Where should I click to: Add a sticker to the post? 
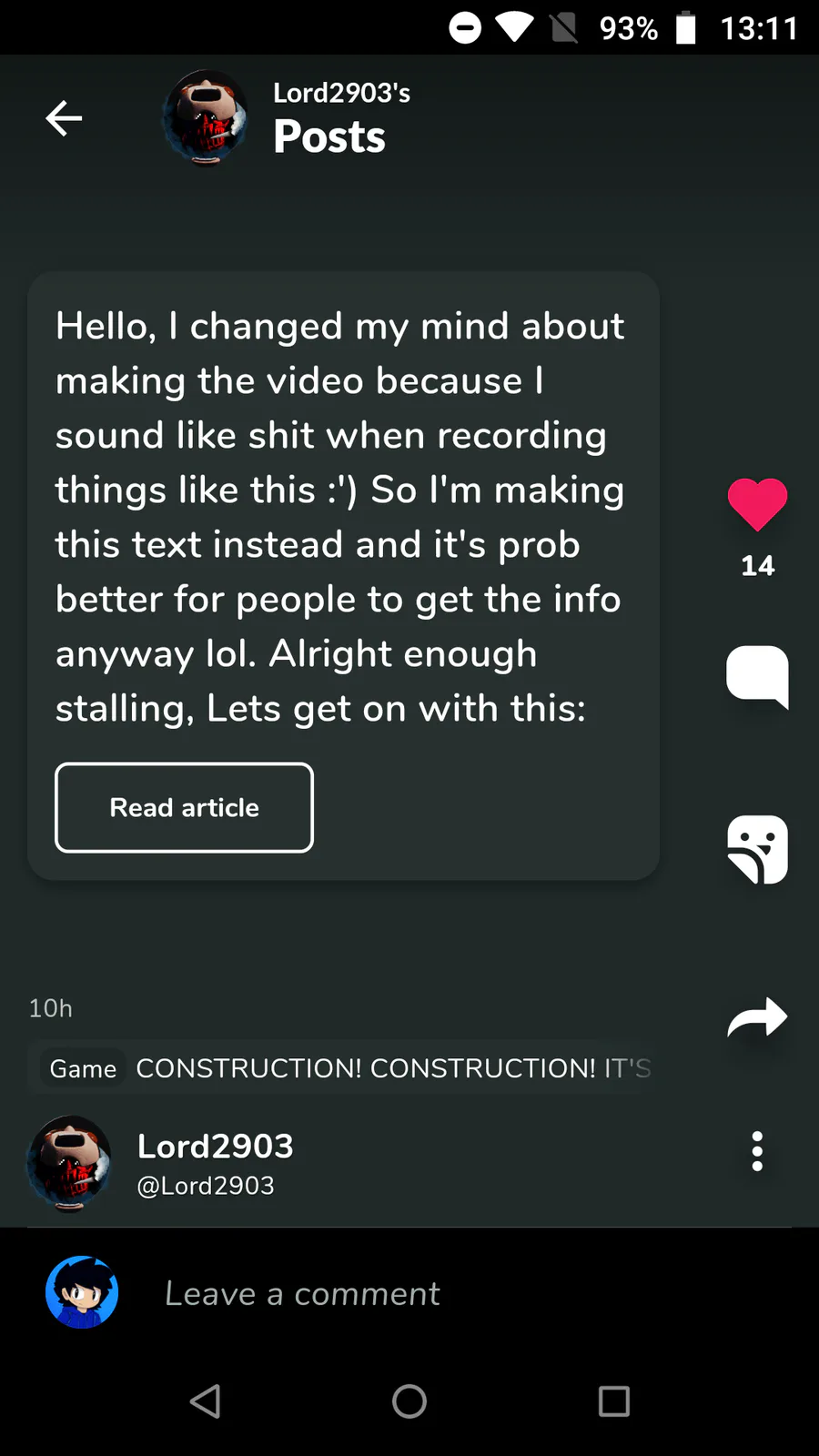tap(757, 849)
